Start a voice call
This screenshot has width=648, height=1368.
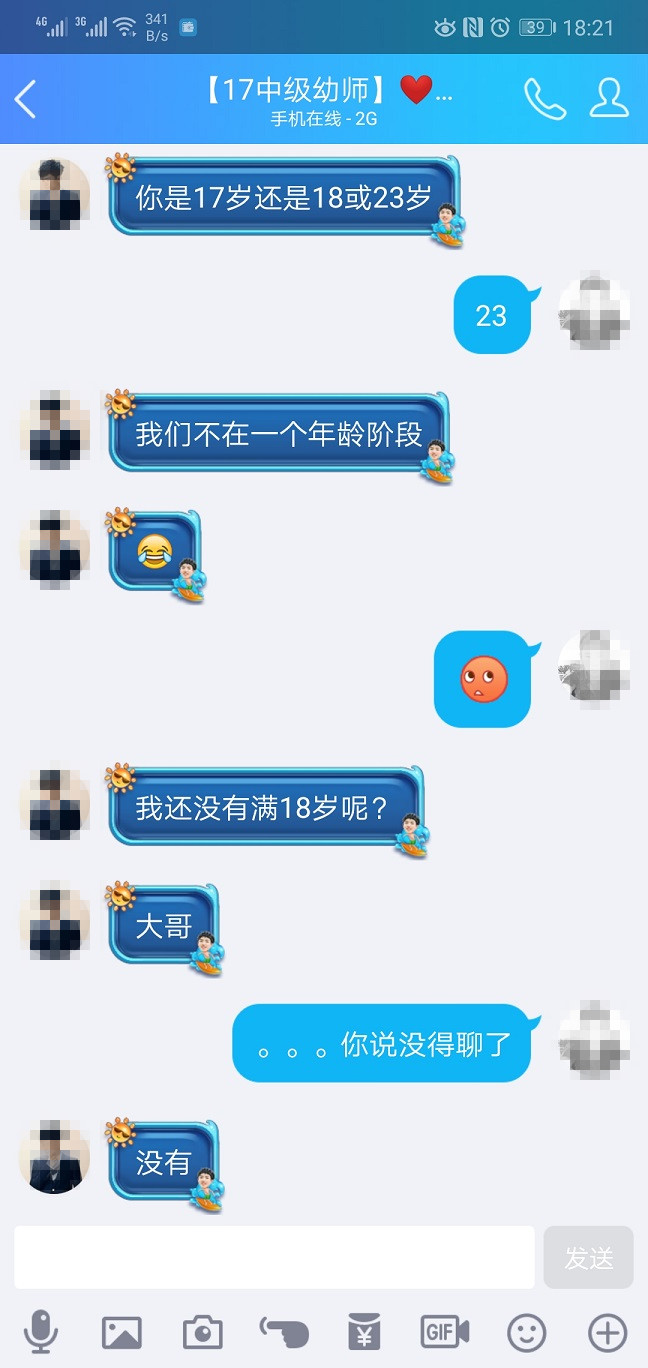point(544,99)
